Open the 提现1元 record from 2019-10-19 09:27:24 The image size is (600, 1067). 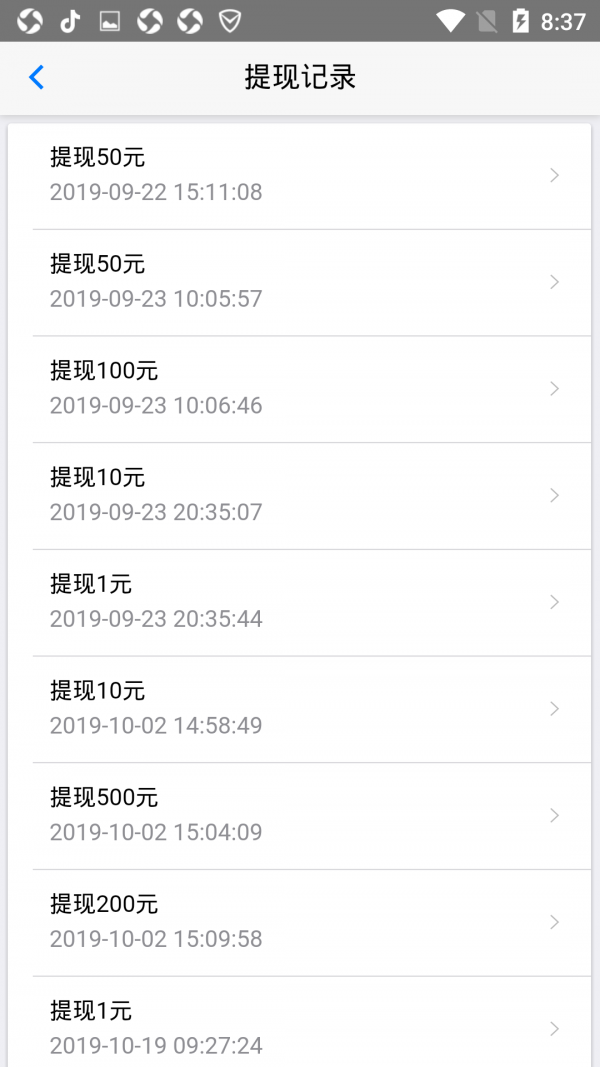(300, 1028)
